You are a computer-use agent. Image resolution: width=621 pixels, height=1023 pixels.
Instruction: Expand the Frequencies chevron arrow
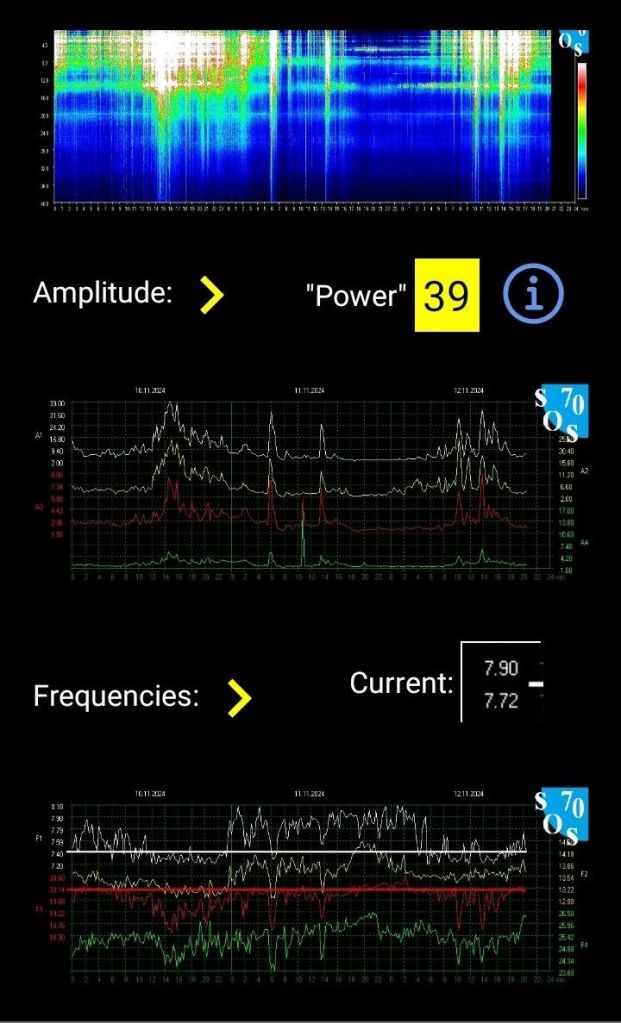tap(238, 697)
